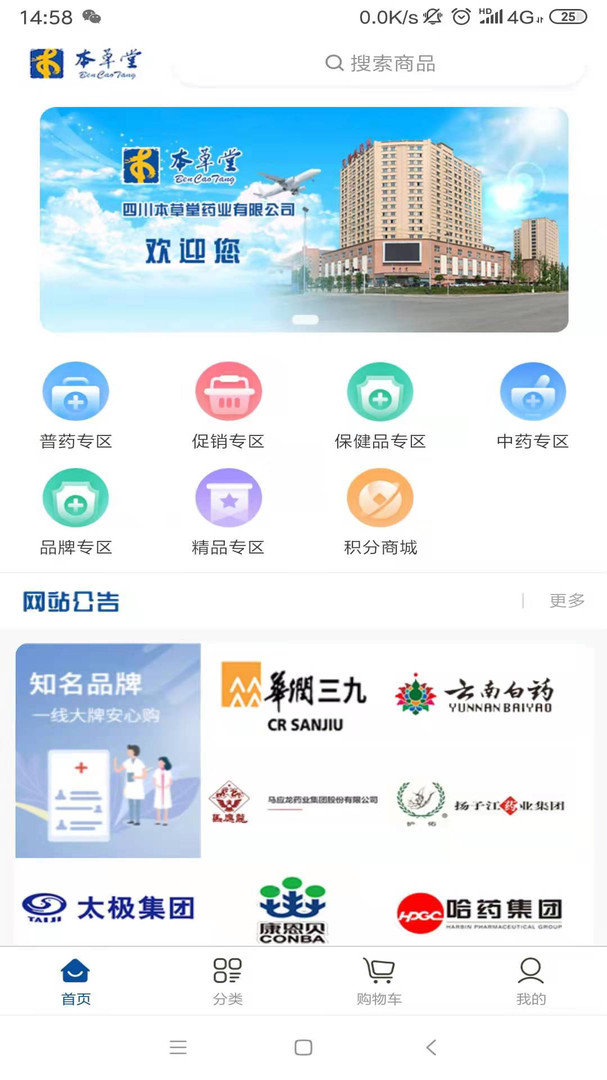Open 哈药集团 brand
The height and width of the screenshot is (1080, 607).
pos(480,912)
